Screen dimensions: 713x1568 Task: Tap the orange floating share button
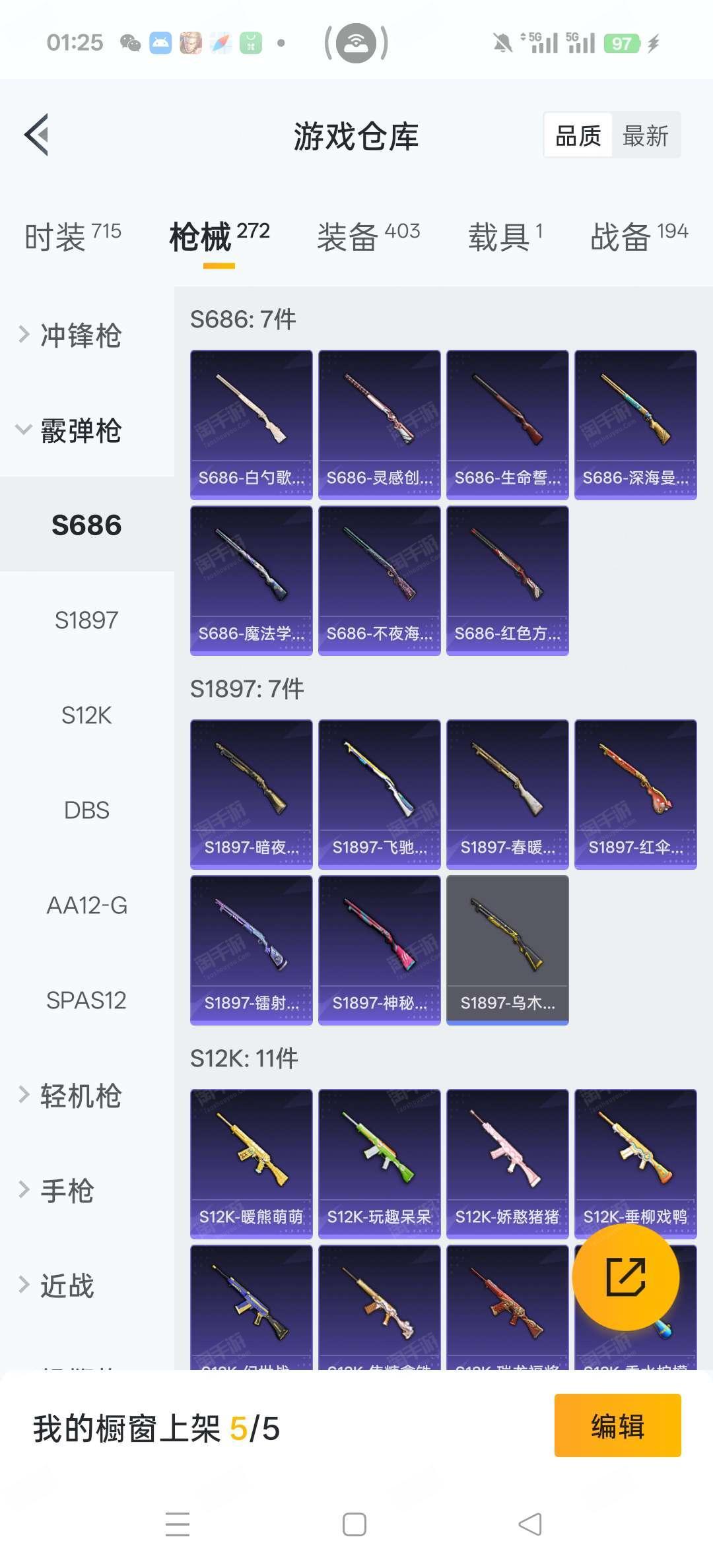625,1277
